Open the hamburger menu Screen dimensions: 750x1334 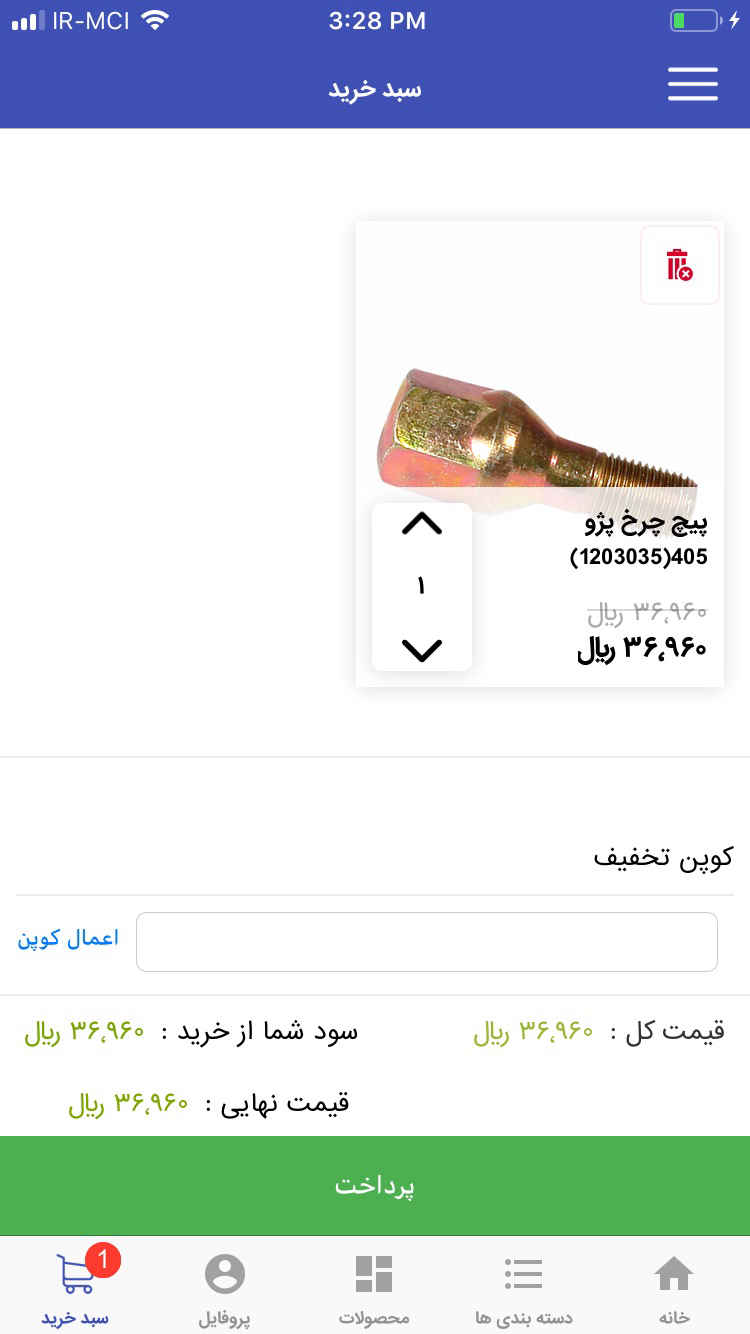[693, 85]
